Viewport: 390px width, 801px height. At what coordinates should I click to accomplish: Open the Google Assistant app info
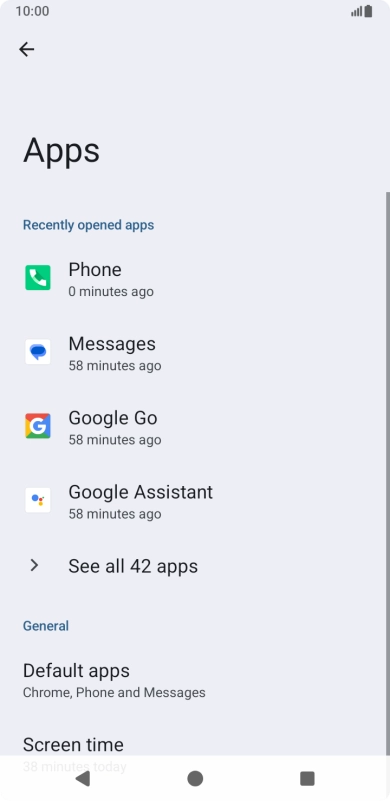pos(195,501)
